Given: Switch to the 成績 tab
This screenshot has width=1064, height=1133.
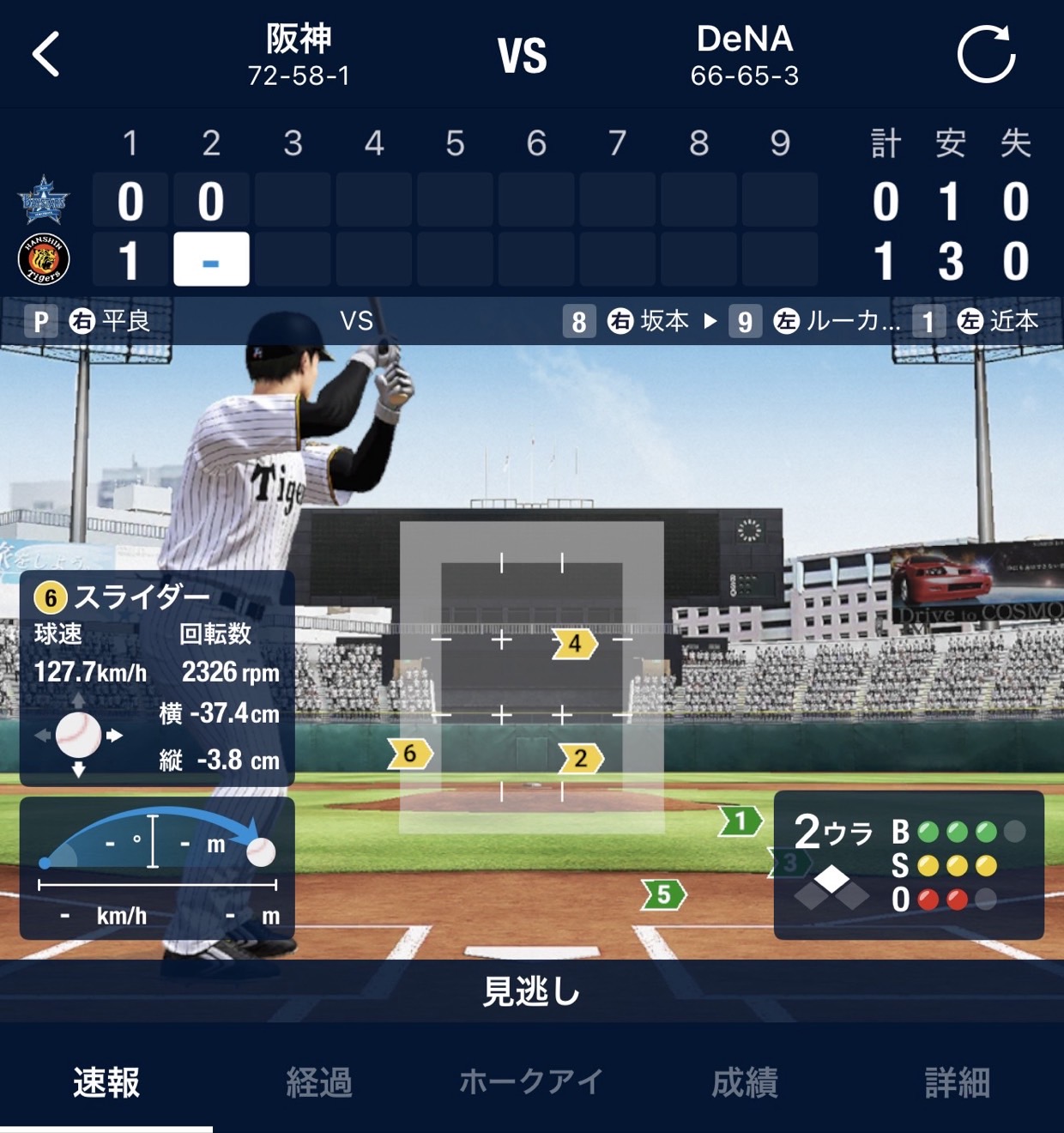Looking at the screenshot, I should pos(745,1083).
